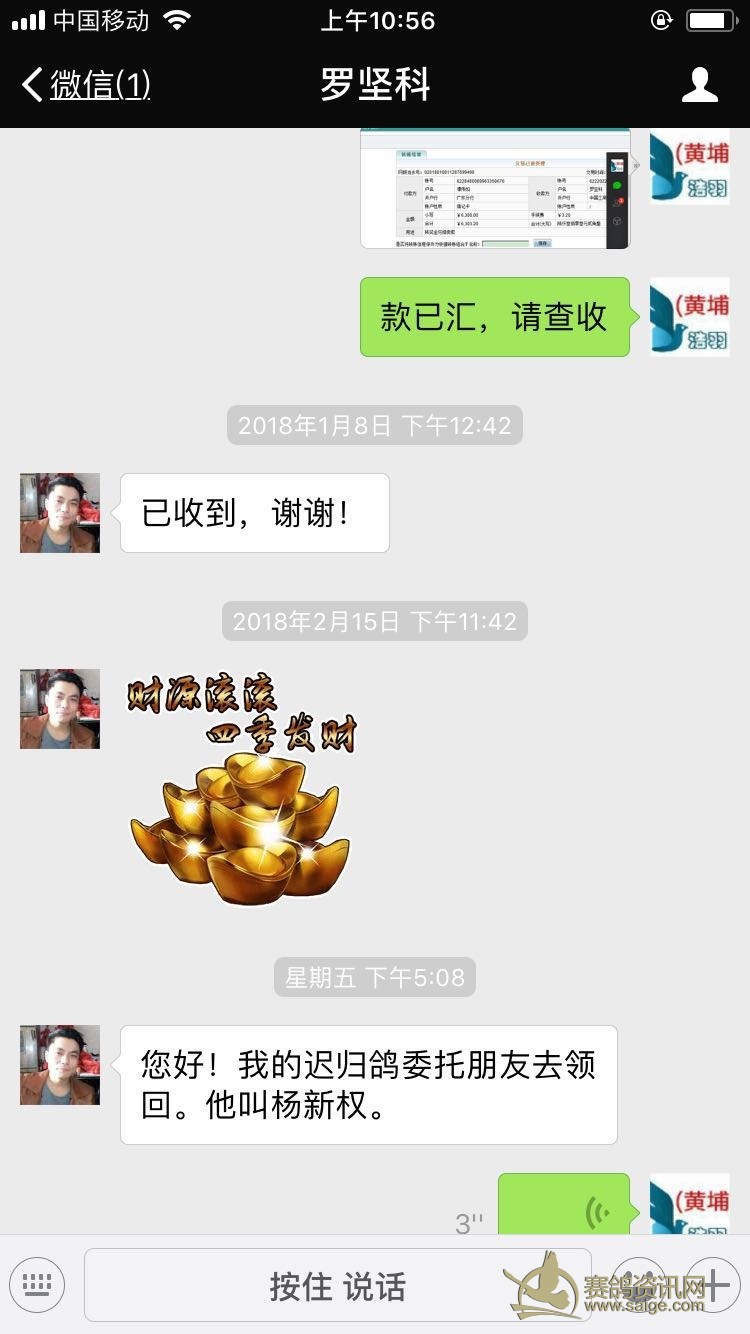Open 罗坚科's avatar beside 已收到，谢谢！
Screen dimensions: 750x1334
60,513
